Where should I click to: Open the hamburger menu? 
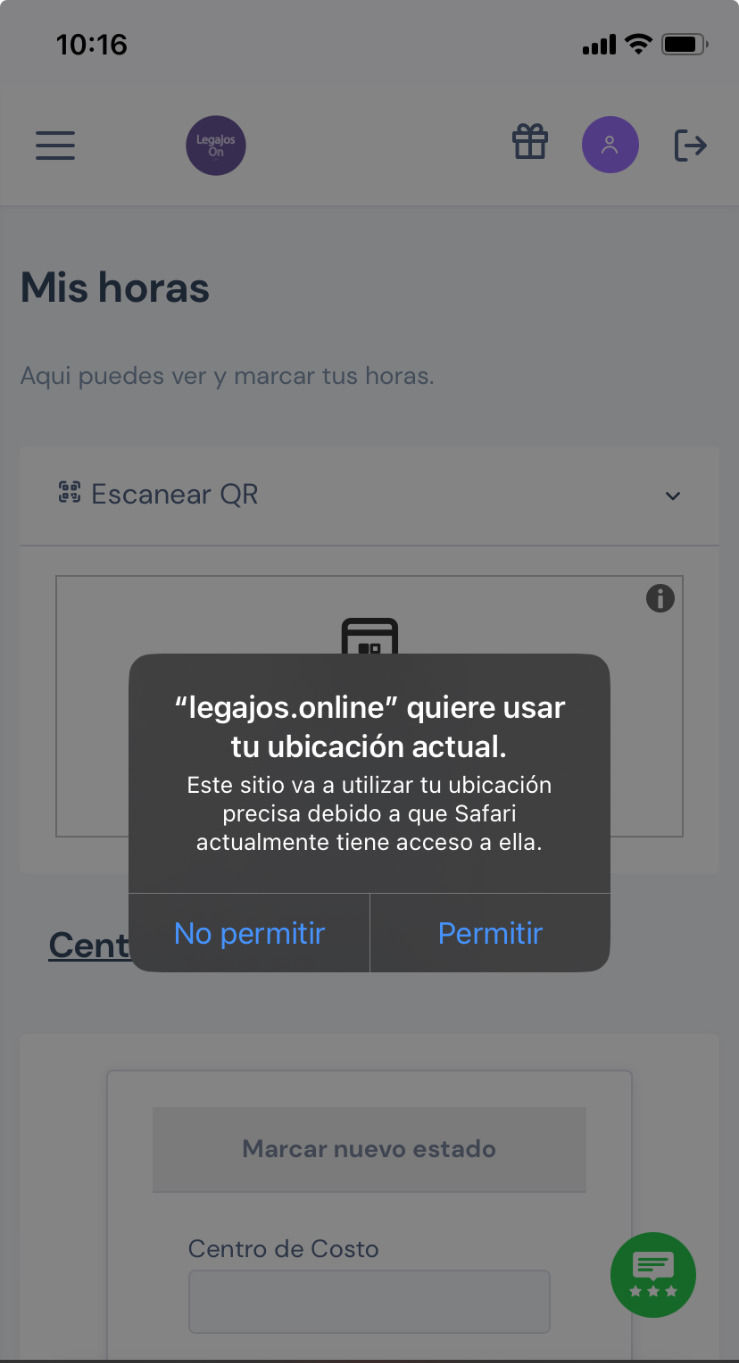click(56, 145)
